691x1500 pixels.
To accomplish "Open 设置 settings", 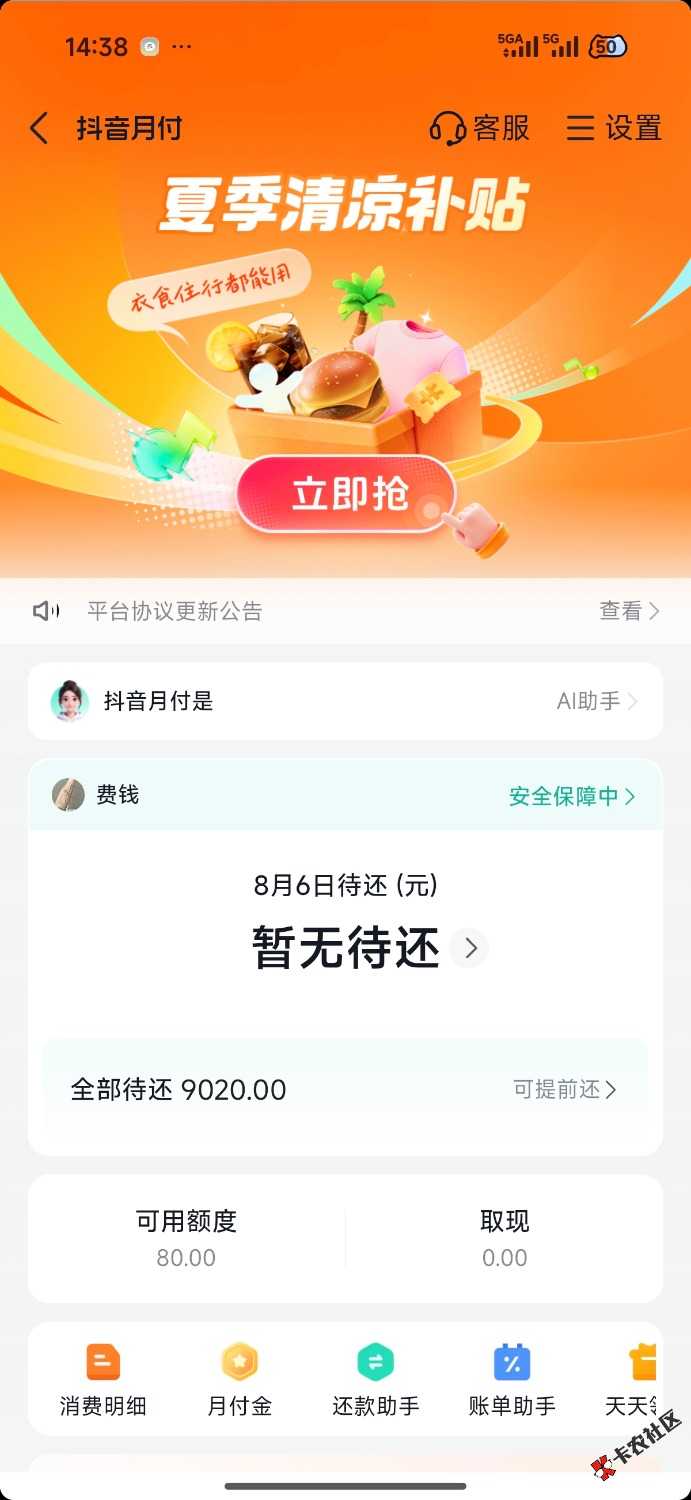I will click(614, 128).
